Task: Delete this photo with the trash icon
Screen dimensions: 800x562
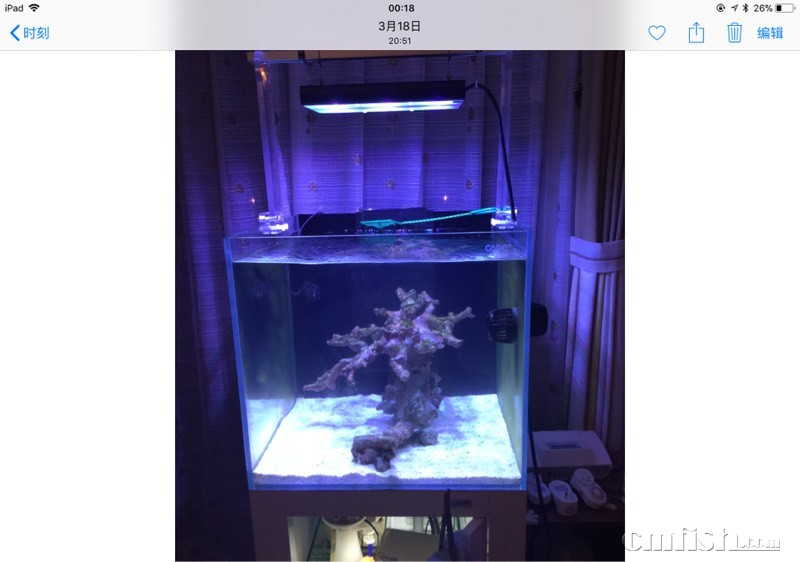Action: pyautogui.click(x=734, y=33)
